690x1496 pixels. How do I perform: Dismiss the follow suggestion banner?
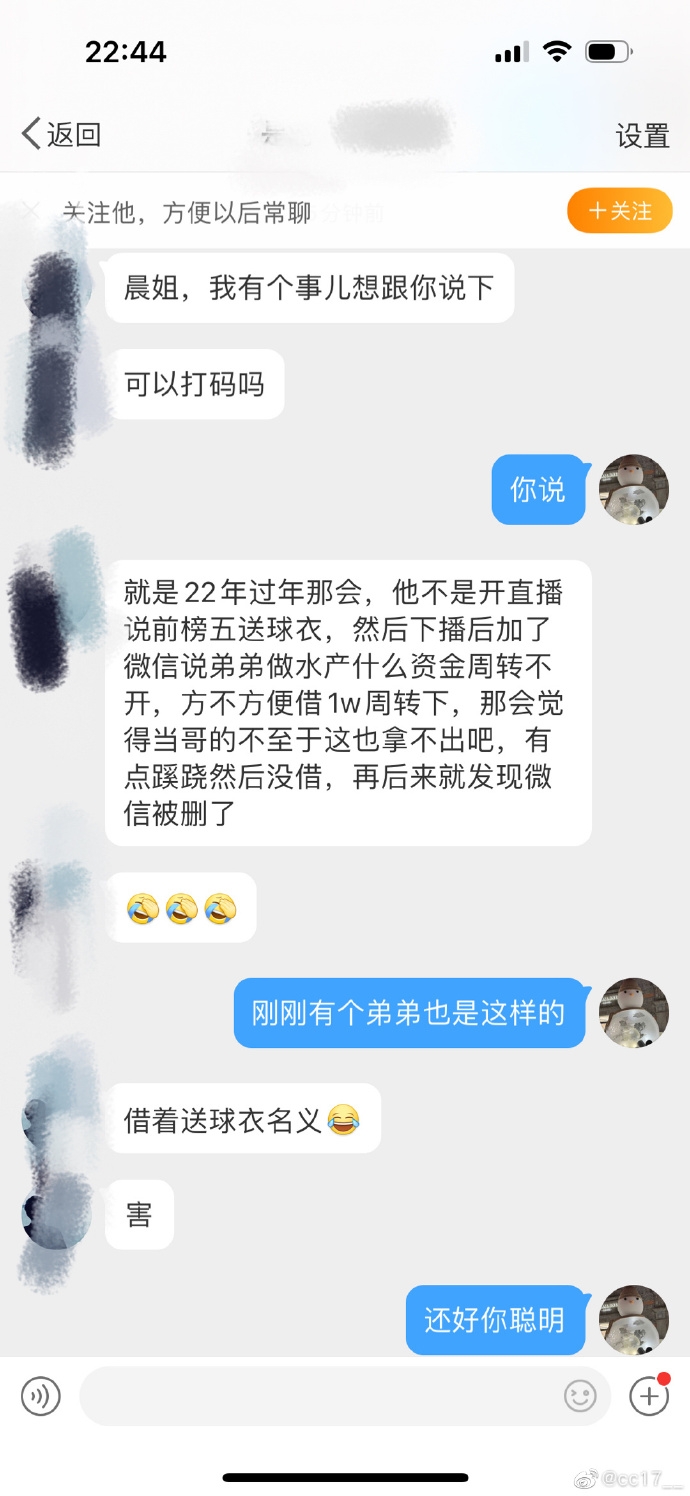[x=31, y=211]
